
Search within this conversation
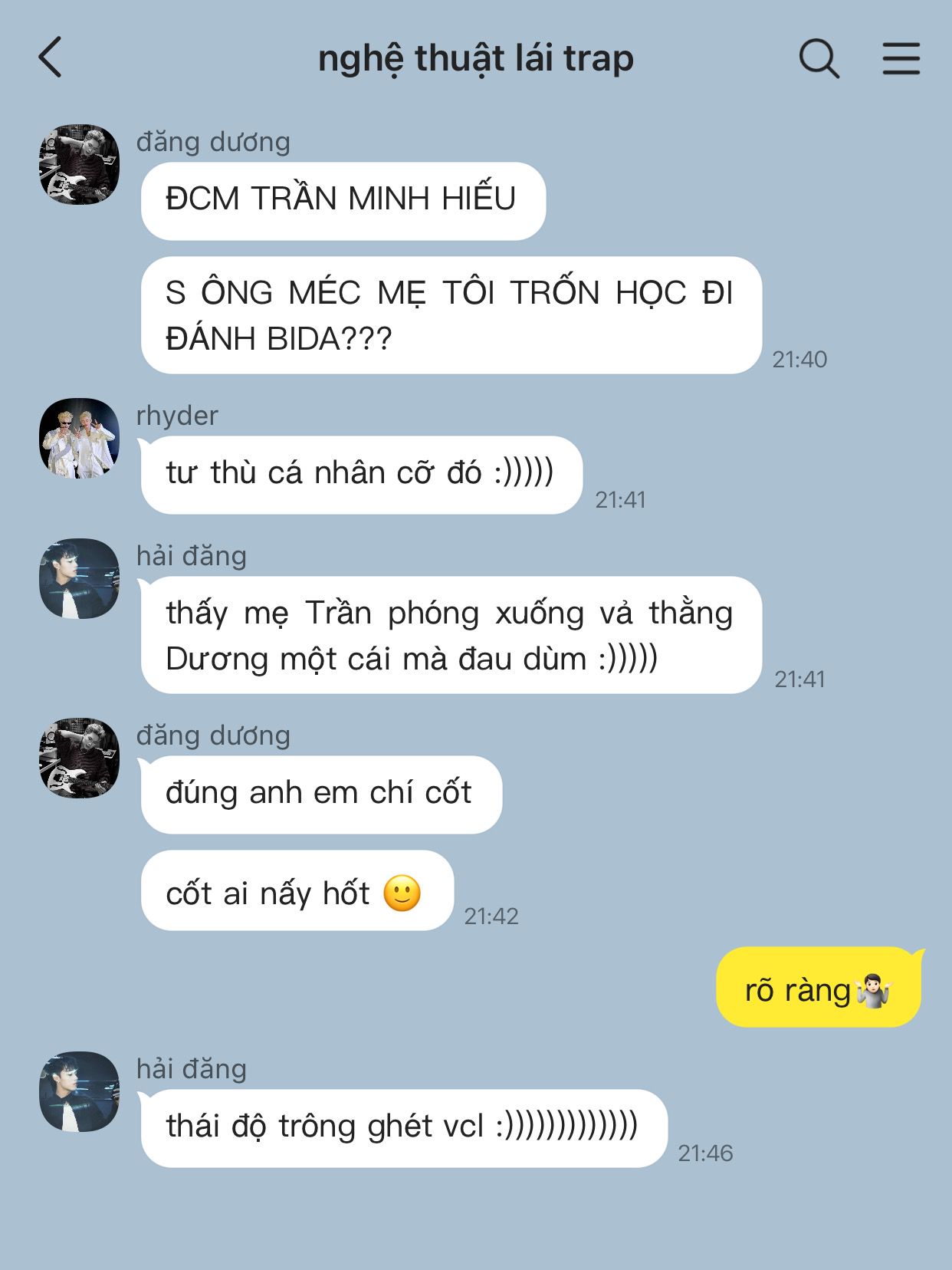pos(819,58)
